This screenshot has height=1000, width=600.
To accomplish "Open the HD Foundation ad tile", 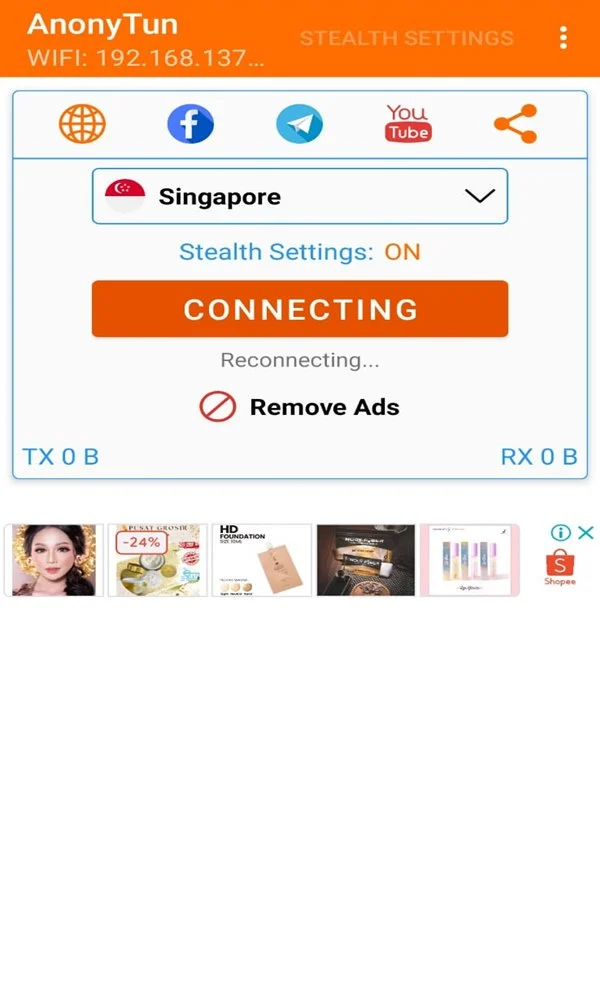I will pos(262,560).
